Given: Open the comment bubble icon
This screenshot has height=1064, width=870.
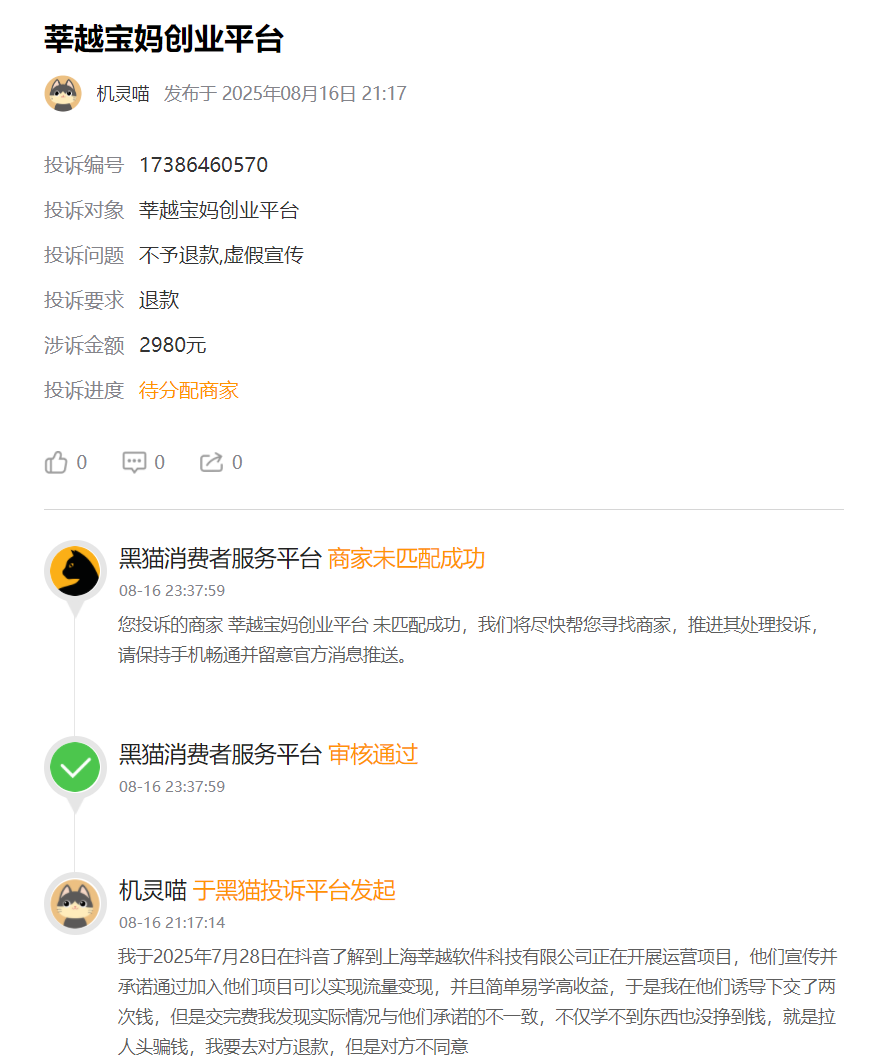Looking at the screenshot, I should click(x=134, y=461).
